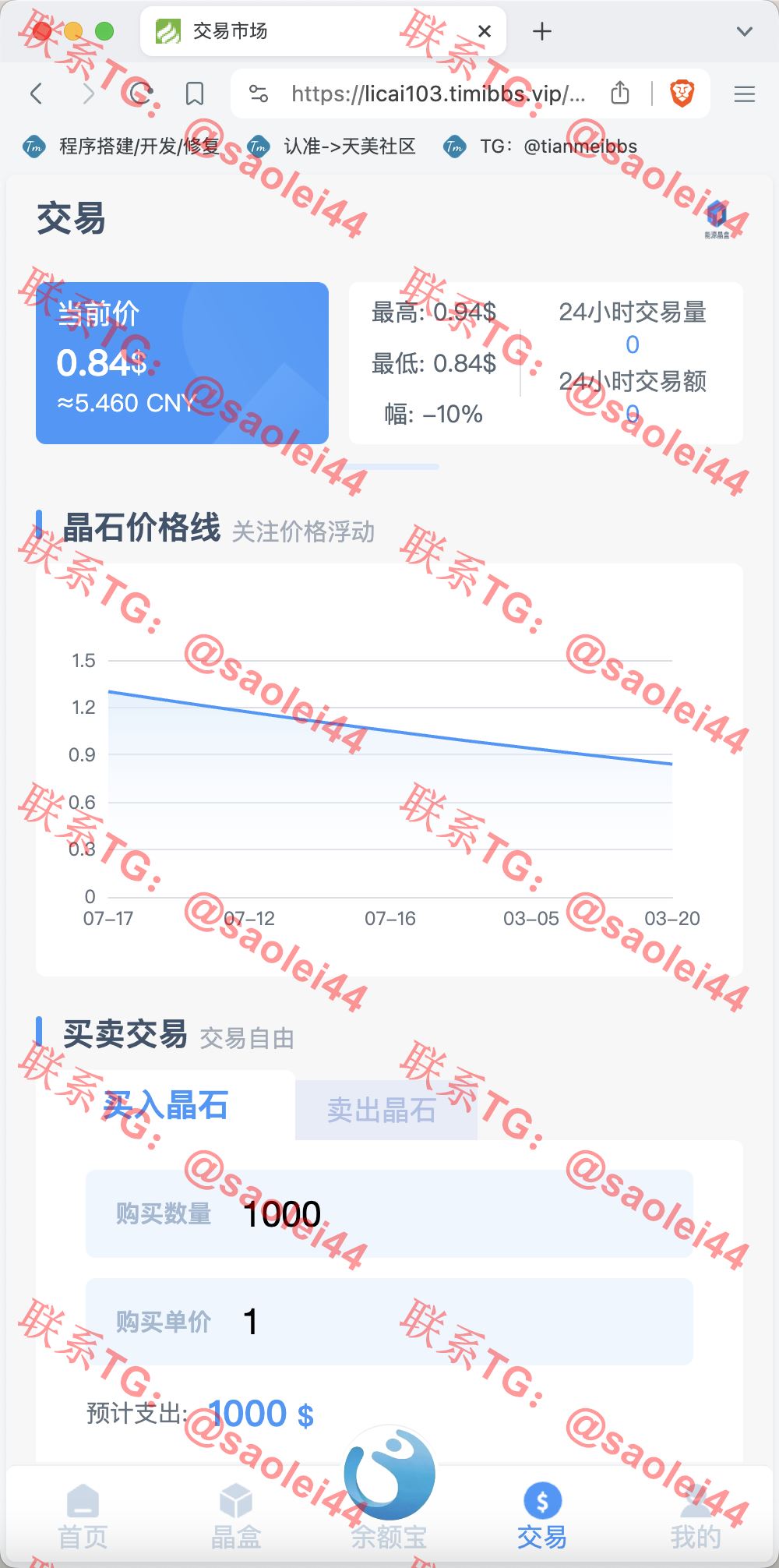The width and height of the screenshot is (779, 1568).
Task: Open the 首页 tab in bottom navigation
Action: 83,1516
